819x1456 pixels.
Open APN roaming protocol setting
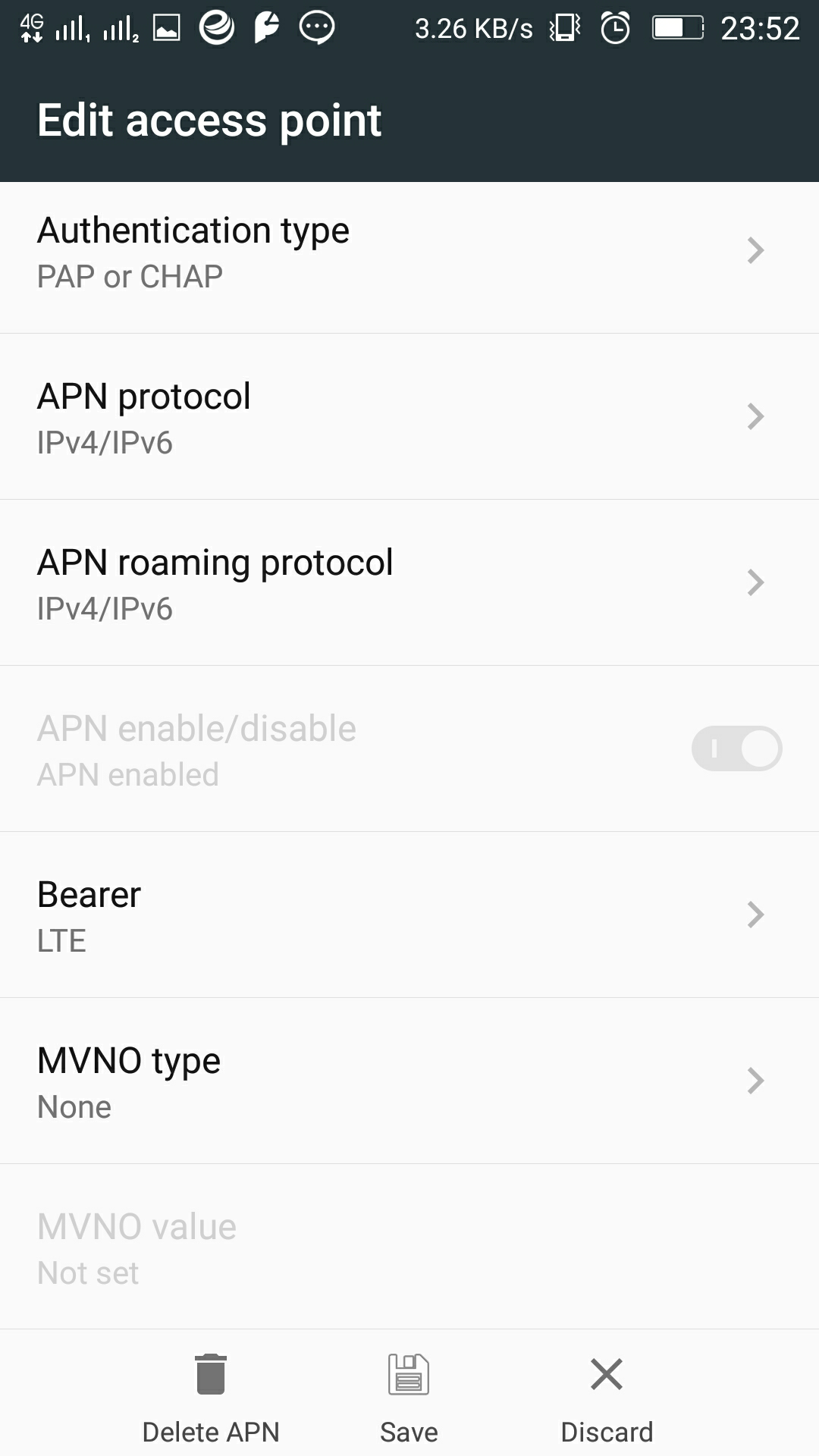coord(409,584)
